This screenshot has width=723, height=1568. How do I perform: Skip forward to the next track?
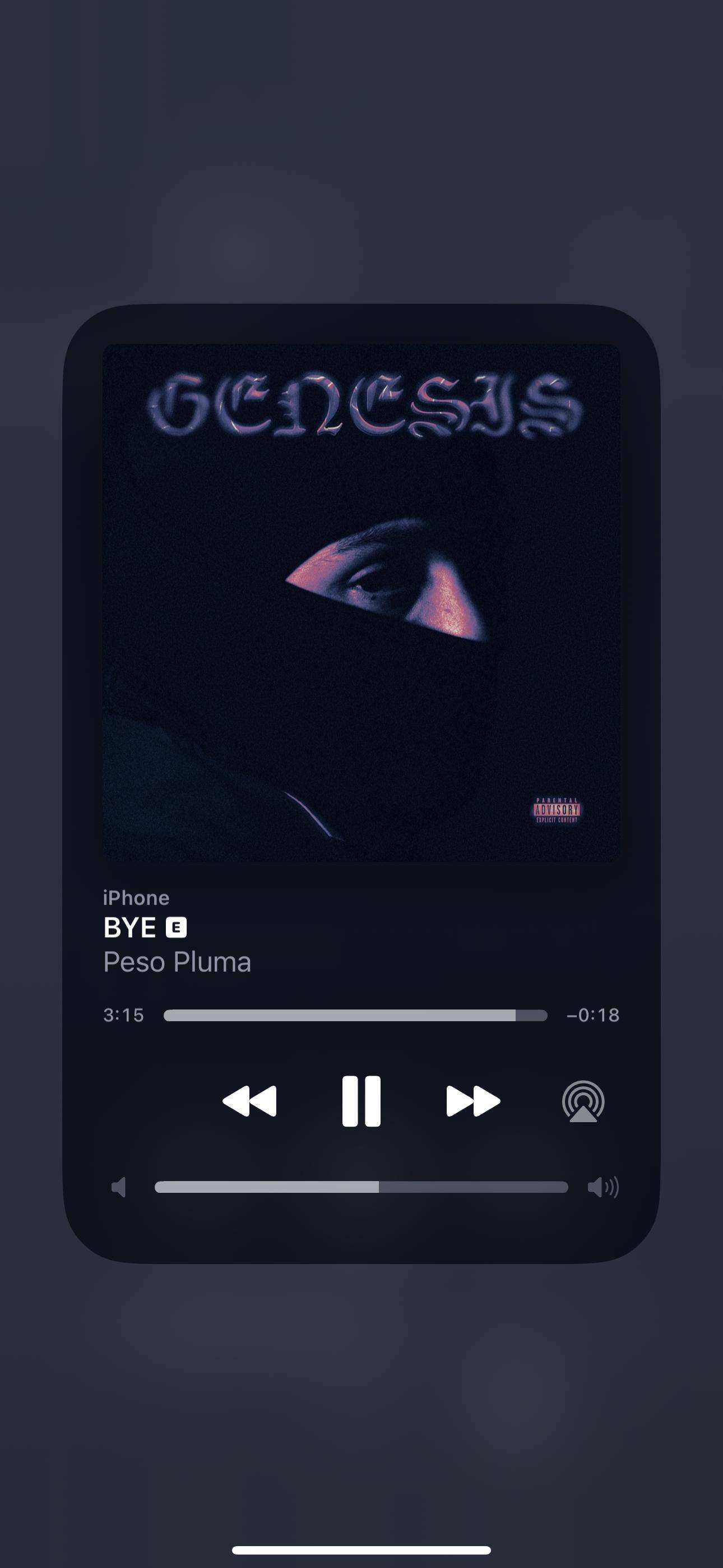click(x=473, y=1101)
